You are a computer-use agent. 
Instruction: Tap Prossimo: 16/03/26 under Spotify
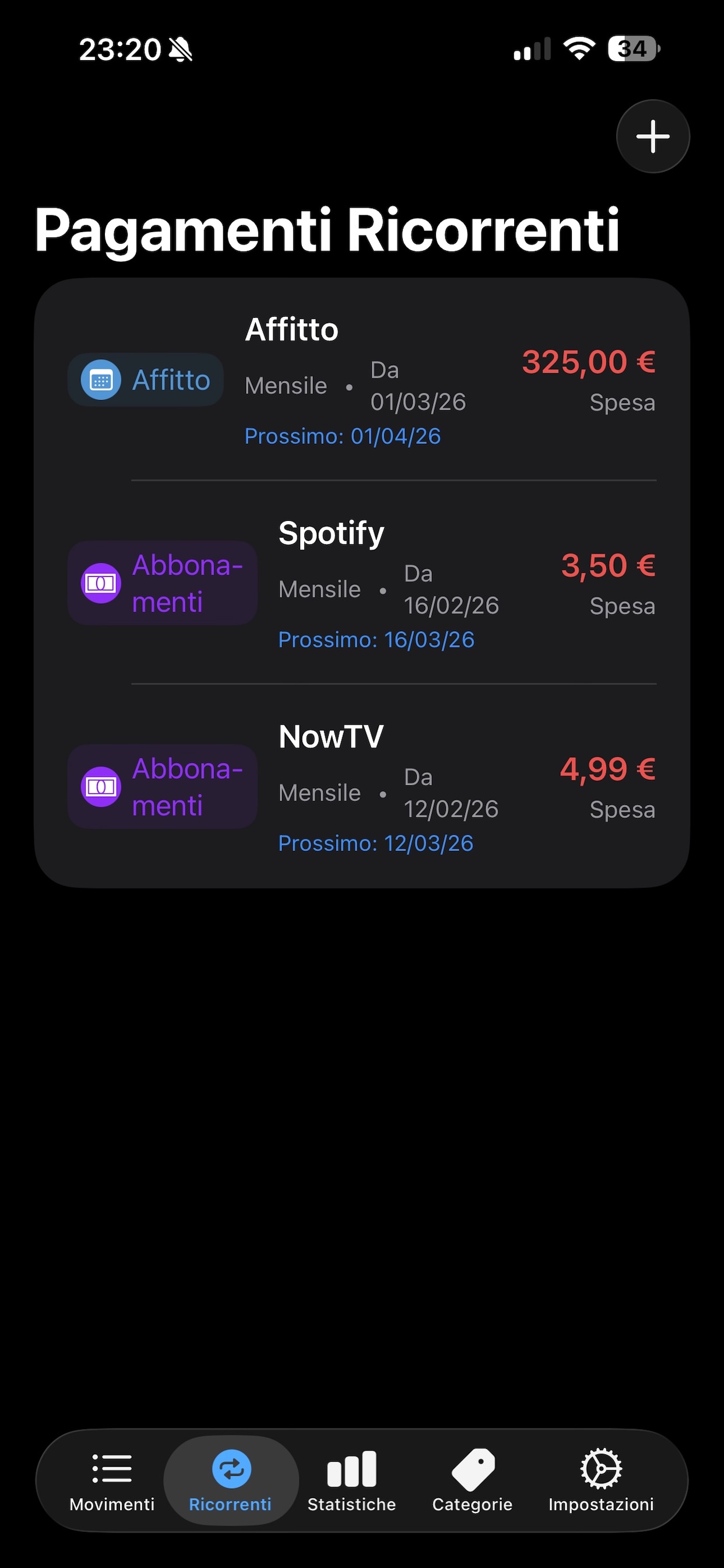(x=377, y=640)
